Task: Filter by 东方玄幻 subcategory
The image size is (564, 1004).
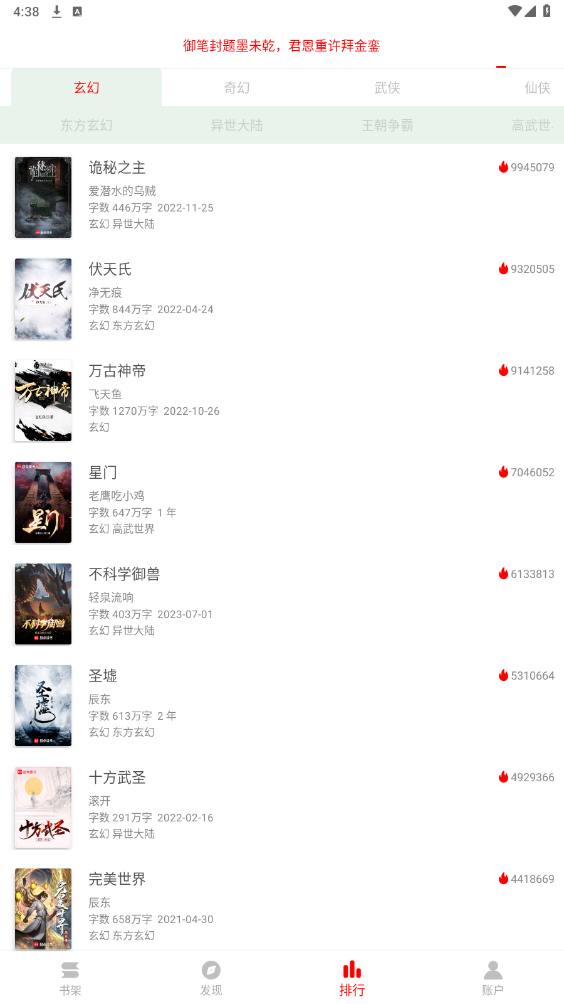Action: (x=86, y=126)
